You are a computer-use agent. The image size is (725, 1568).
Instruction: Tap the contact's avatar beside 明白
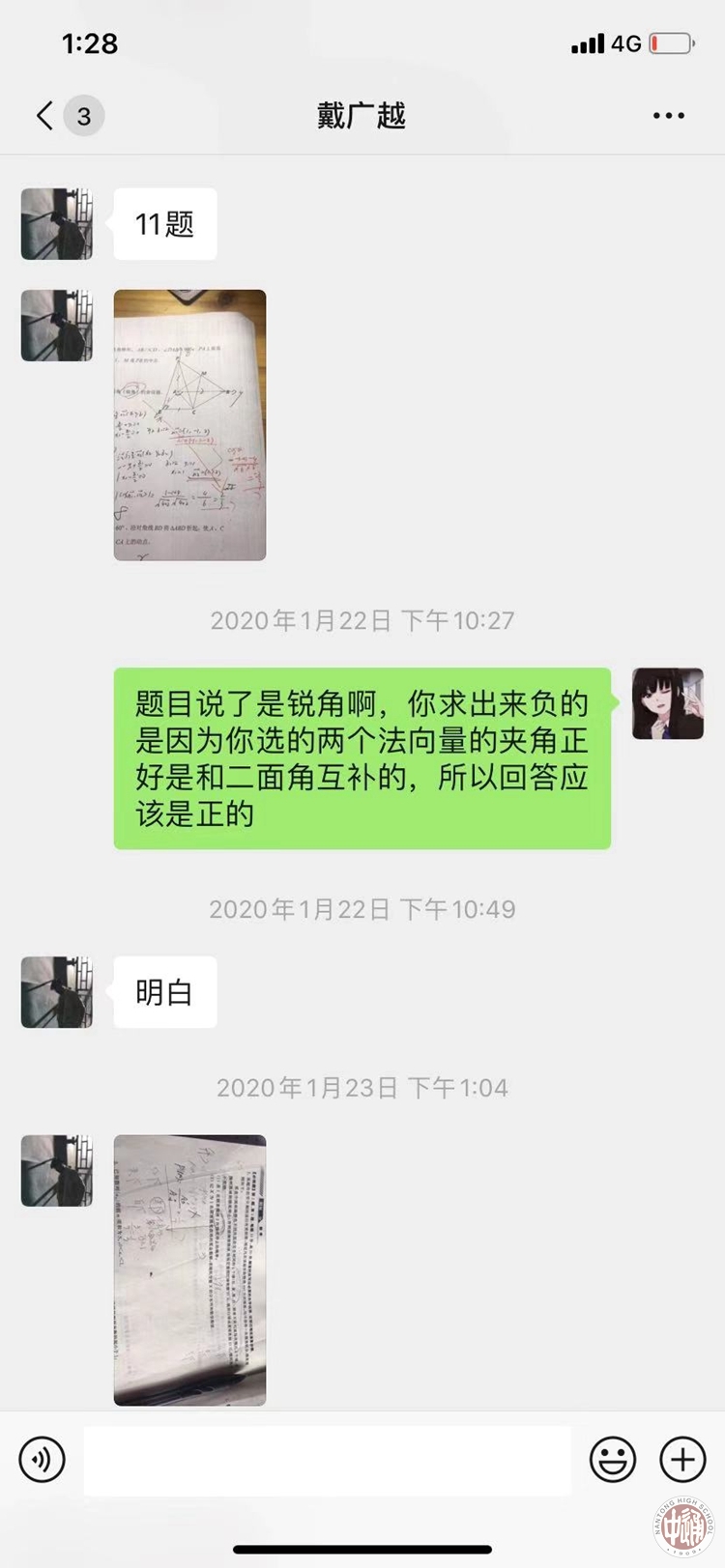pos(57,992)
